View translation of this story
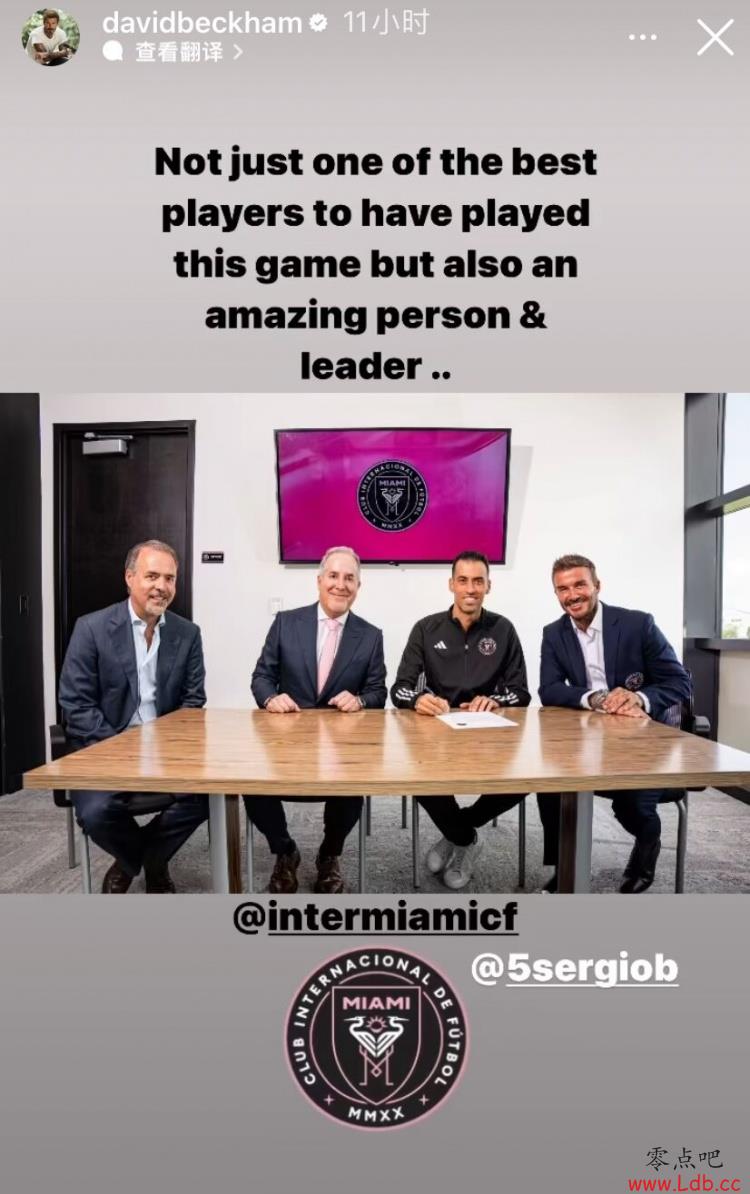The height and width of the screenshot is (1194, 750). pos(178,52)
